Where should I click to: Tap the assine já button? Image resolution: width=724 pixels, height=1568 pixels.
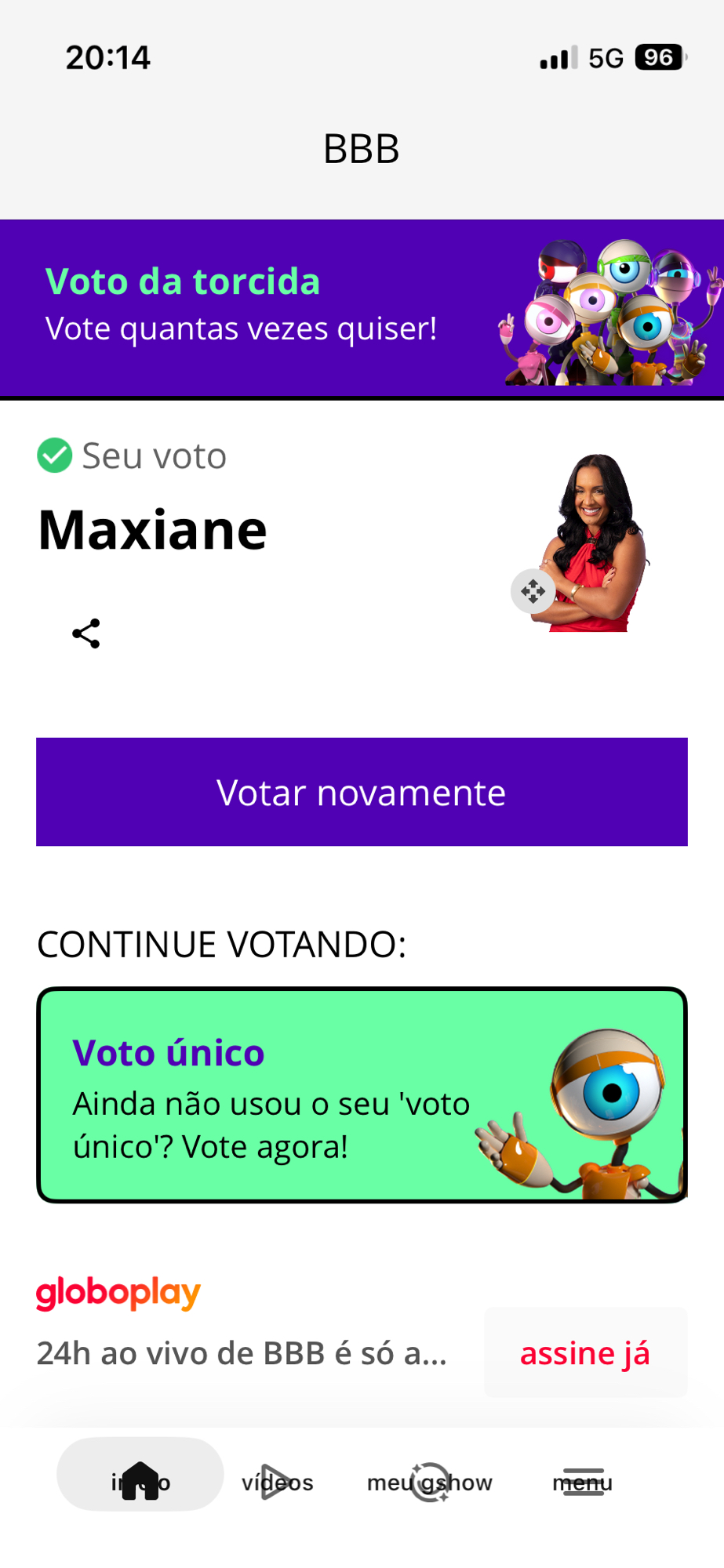click(x=585, y=1353)
